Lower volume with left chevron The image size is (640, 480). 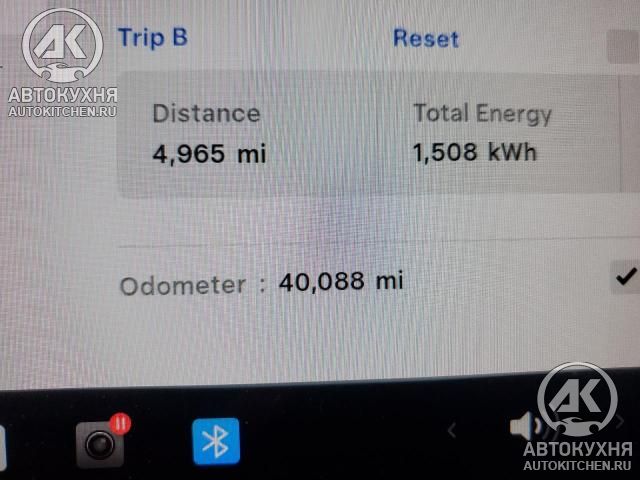click(451, 430)
